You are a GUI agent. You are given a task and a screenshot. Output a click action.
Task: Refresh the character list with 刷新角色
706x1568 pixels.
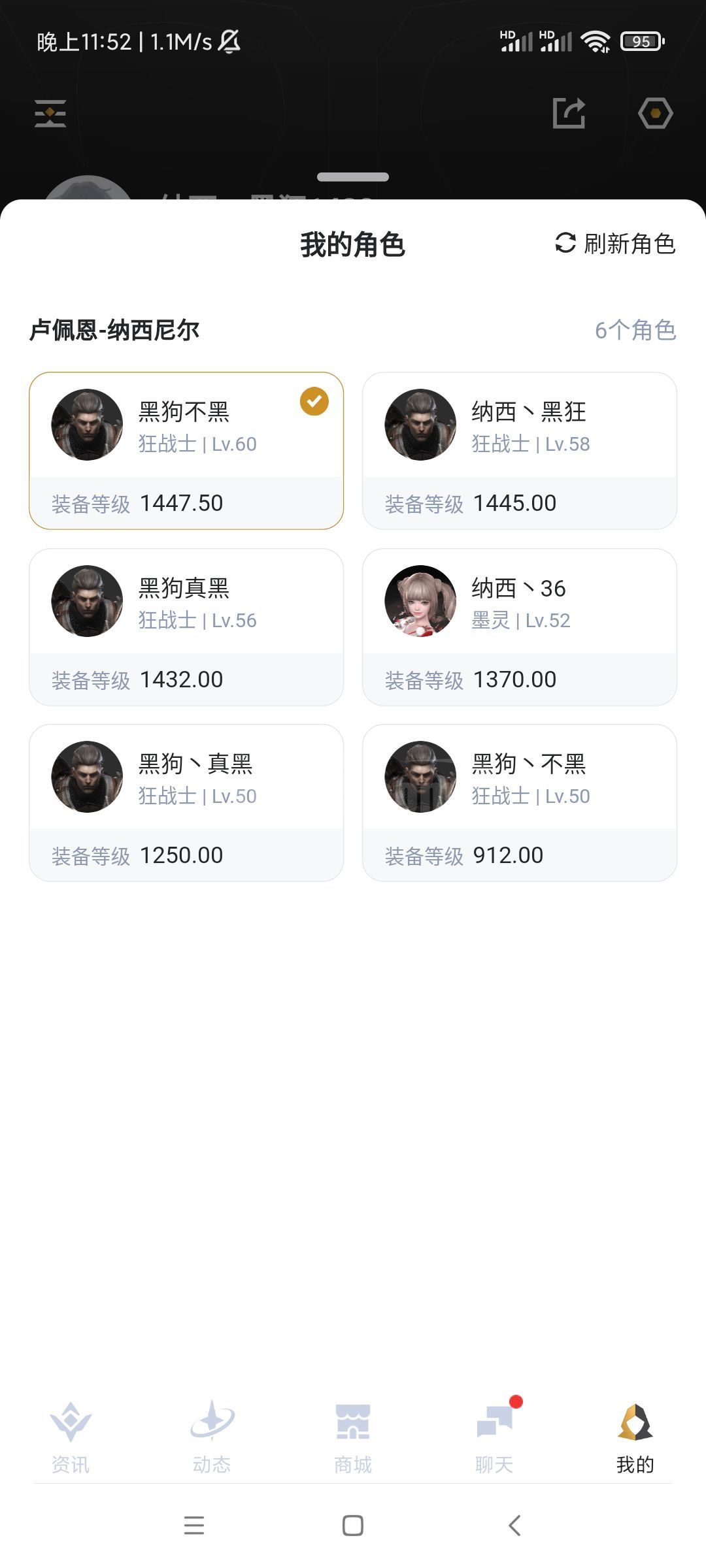tap(614, 244)
